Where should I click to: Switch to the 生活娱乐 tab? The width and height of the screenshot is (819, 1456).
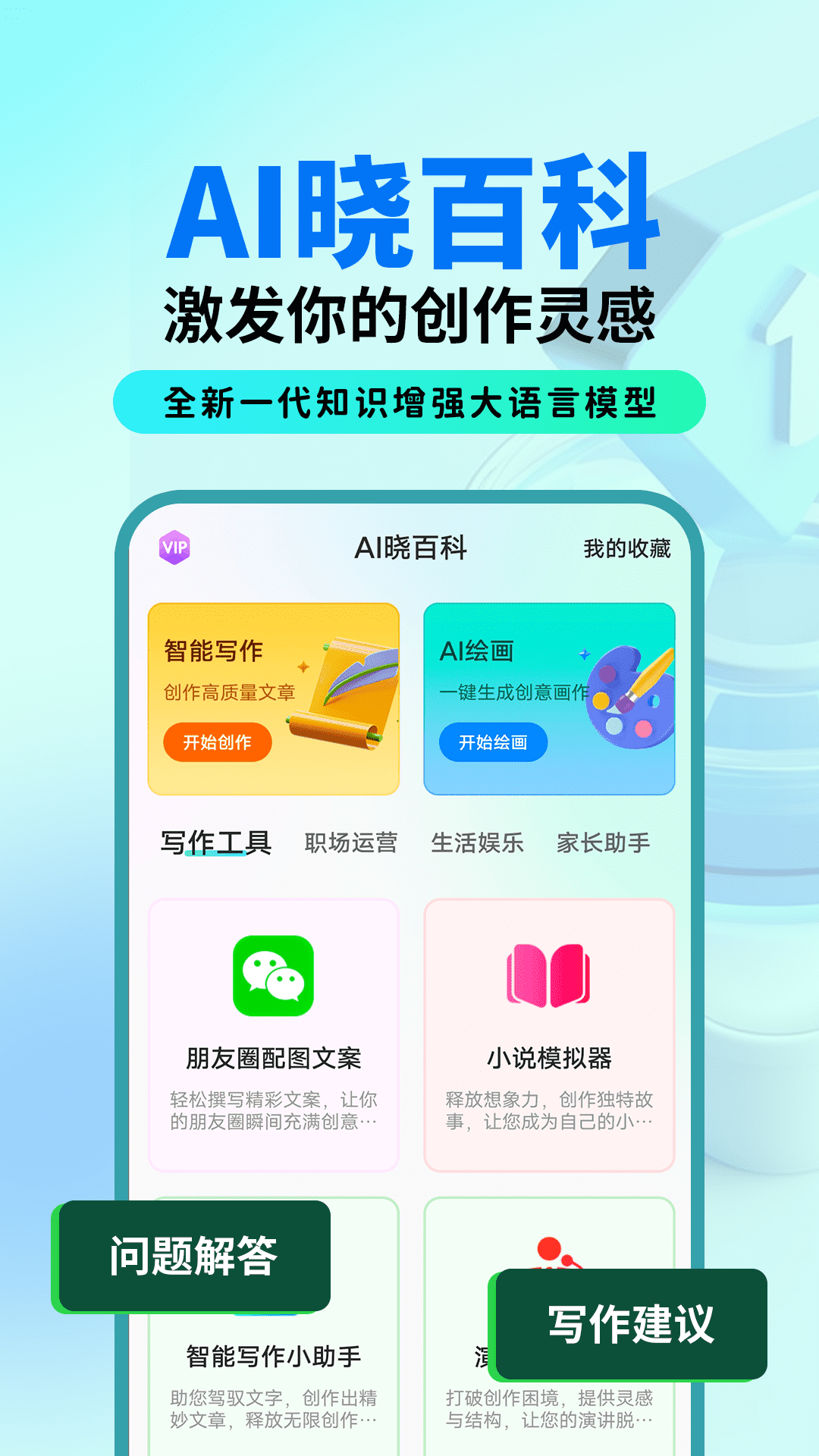point(478,842)
